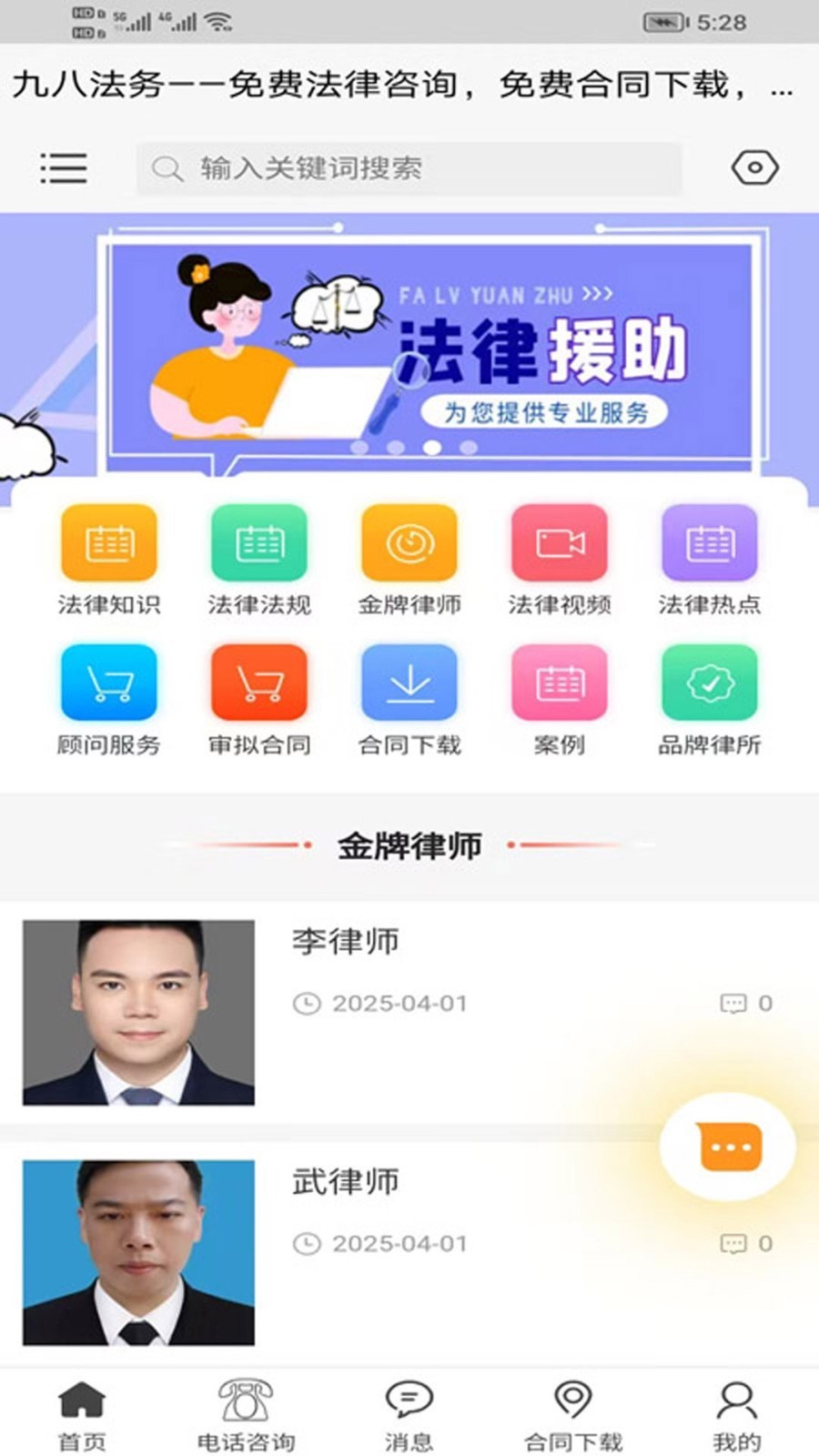Select the 金牌律师 shortcut icon

point(409,544)
